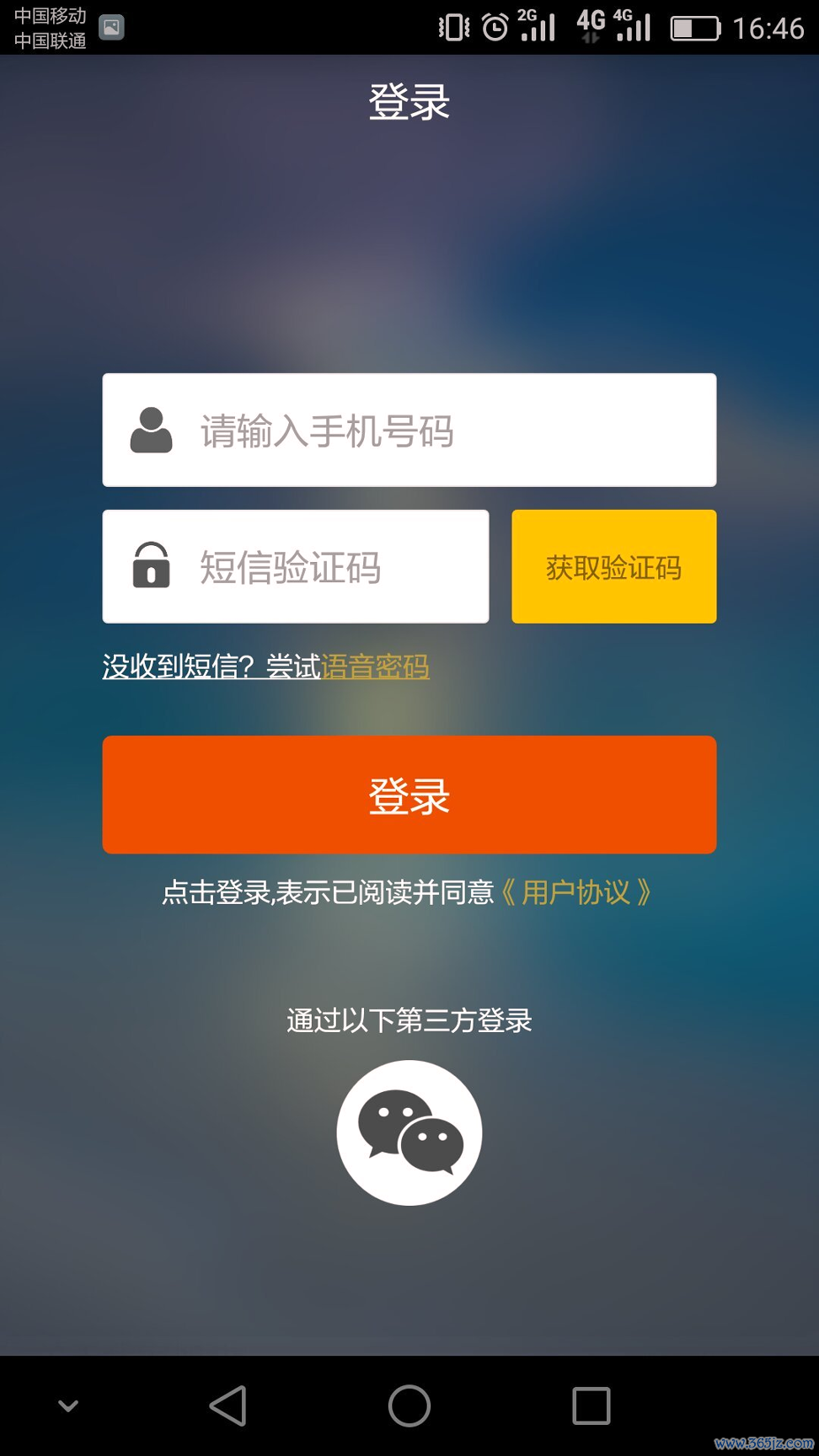
Task: Click the person icon in phone number field
Action: point(150,429)
